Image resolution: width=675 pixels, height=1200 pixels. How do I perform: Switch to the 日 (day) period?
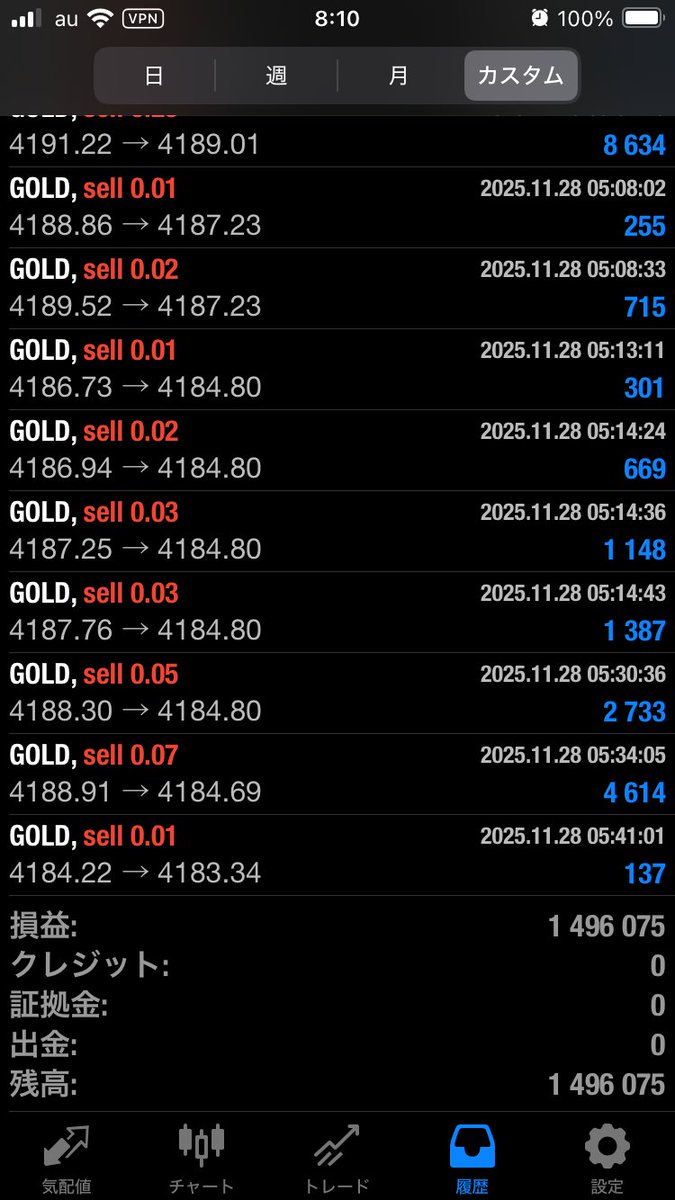pos(154,76)
